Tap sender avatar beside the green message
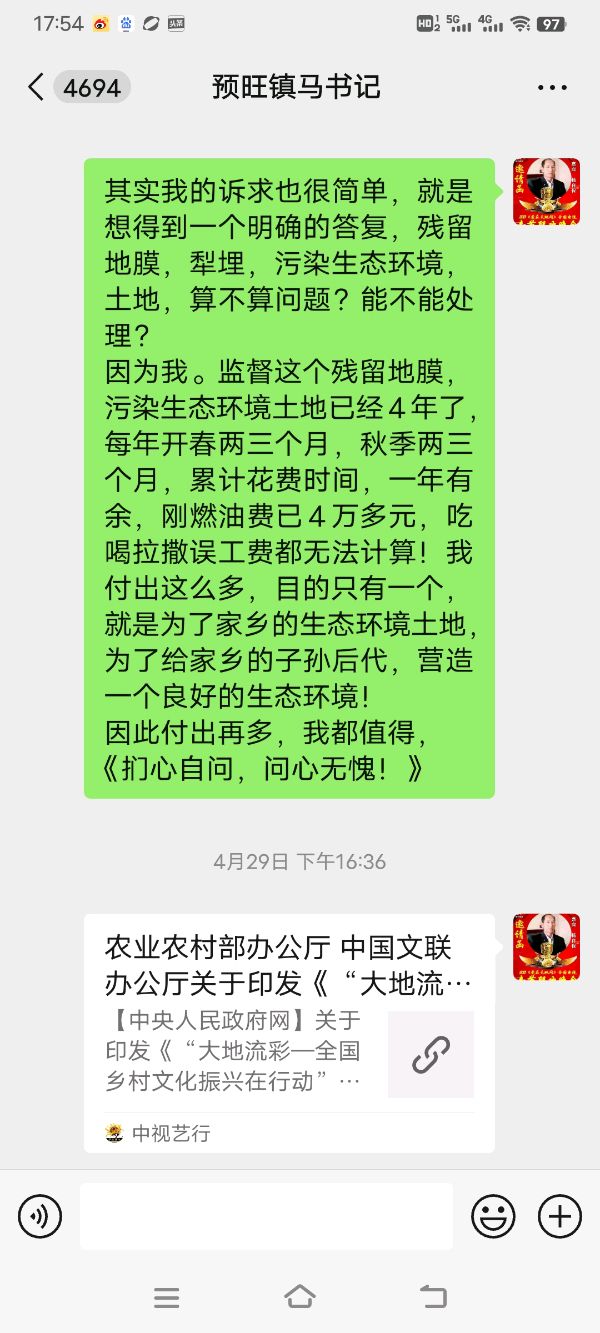This screenshot has width=600, height=1333. coord(546,191)
